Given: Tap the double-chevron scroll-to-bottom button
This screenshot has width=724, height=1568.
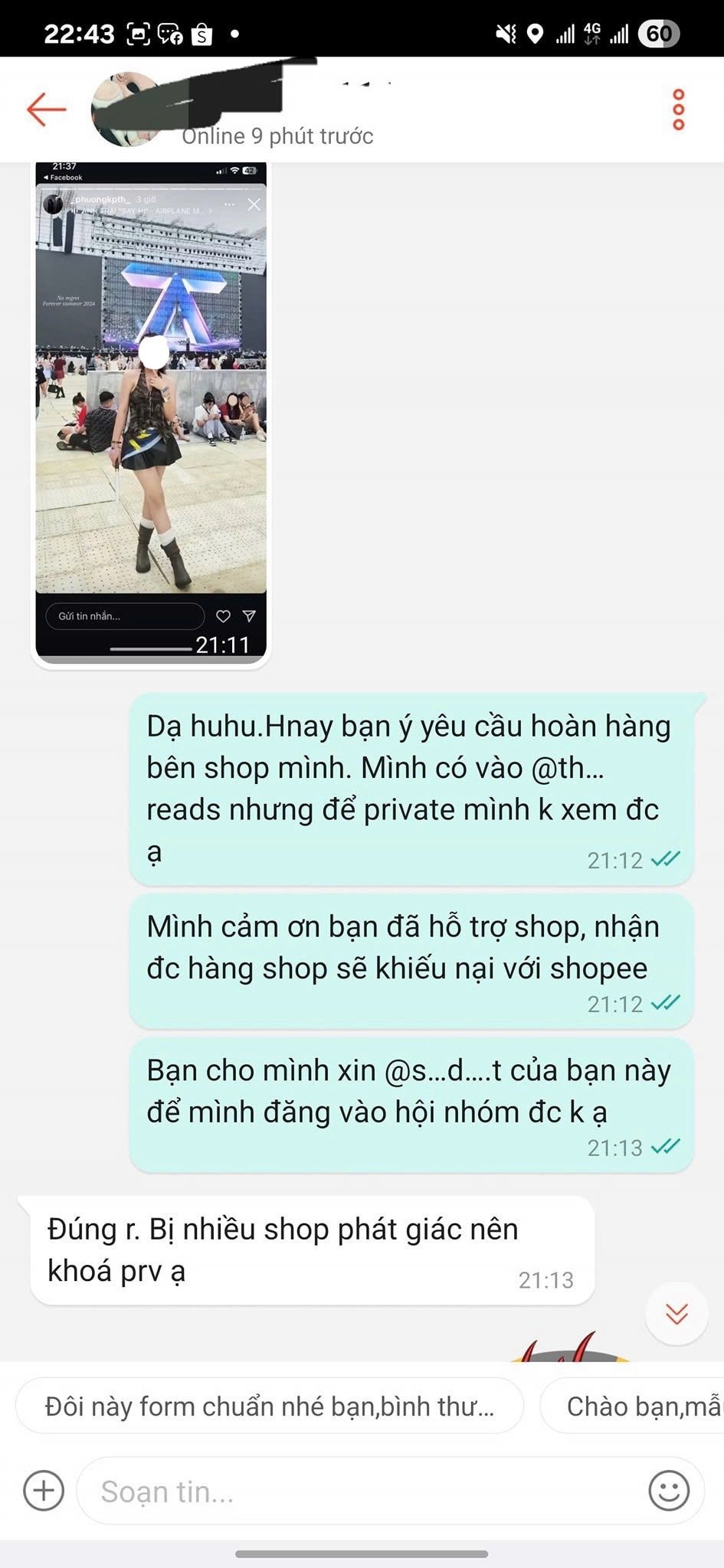Looking at the screenshot, I should pyautogui.click(x=676, y=1314).
